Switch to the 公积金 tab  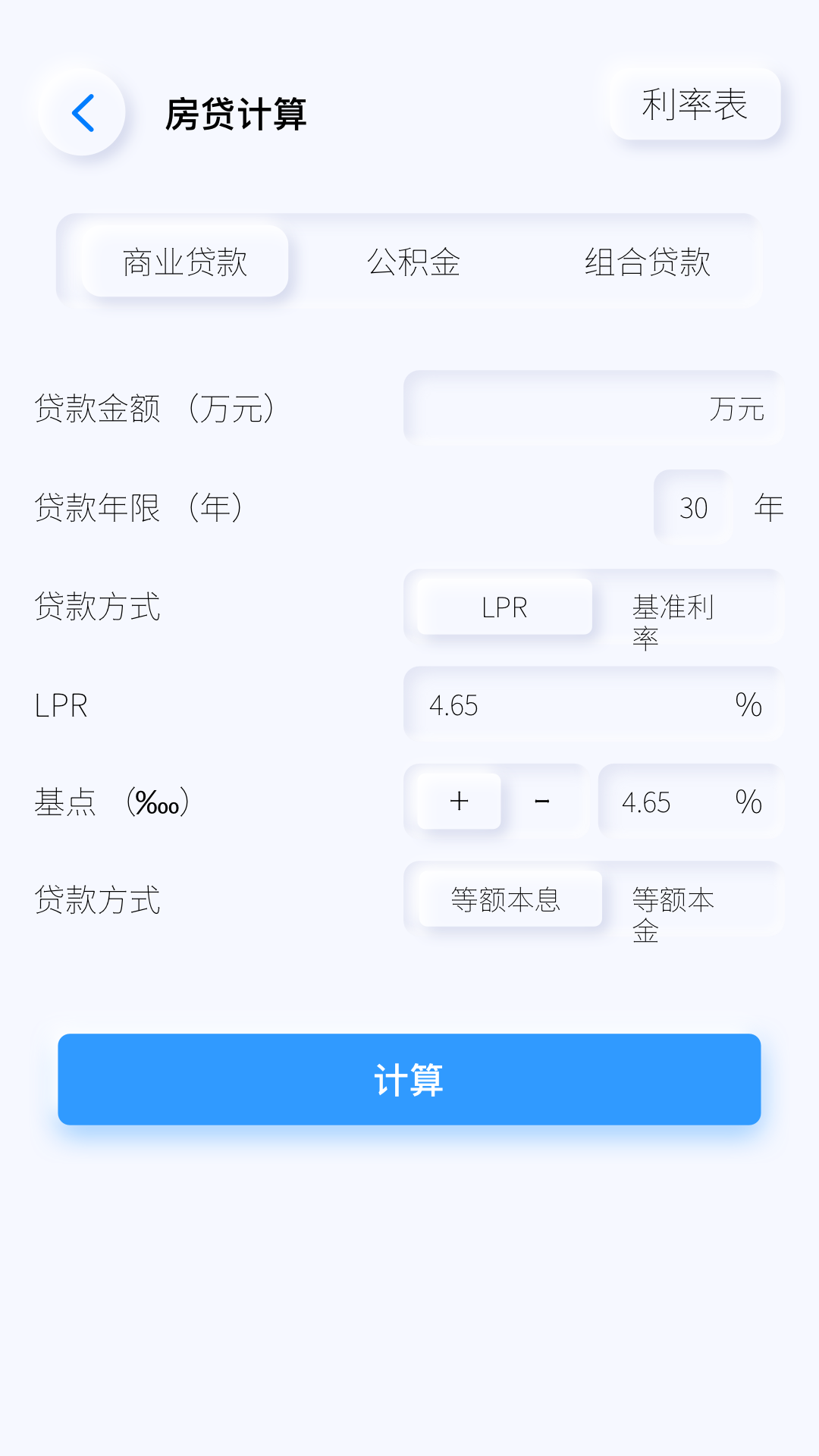pyautogui.click(x=414, y=262)
